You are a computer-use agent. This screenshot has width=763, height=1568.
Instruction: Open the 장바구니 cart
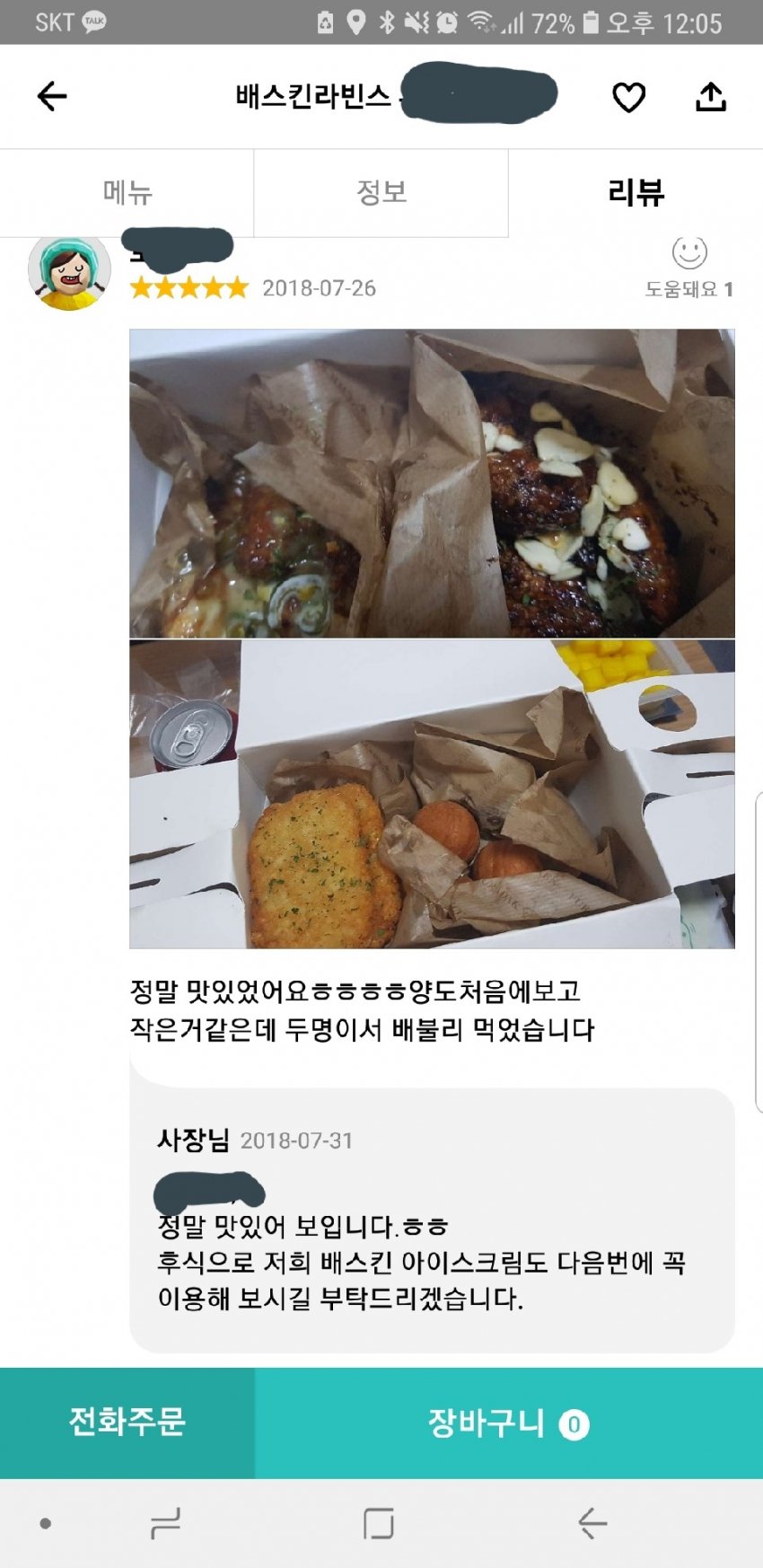point(508,1423)
